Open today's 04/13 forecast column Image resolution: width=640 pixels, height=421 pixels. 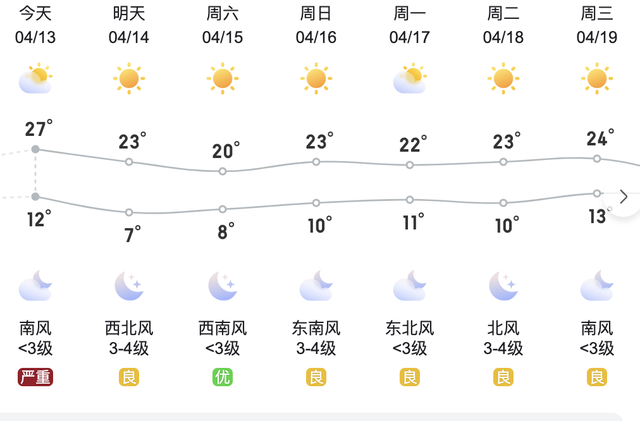(36, 25)
